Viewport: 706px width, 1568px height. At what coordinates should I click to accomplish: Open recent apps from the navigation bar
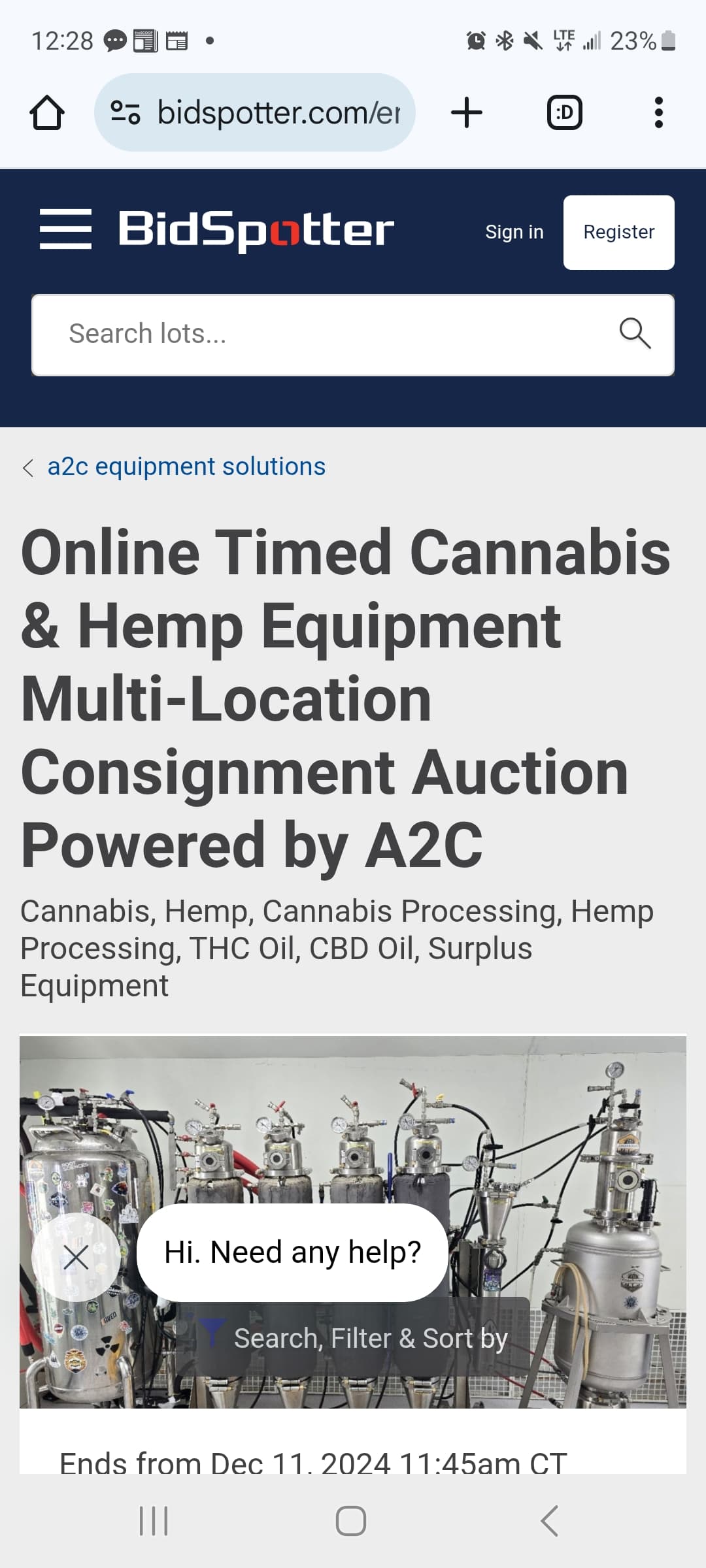pos(154,1521)
